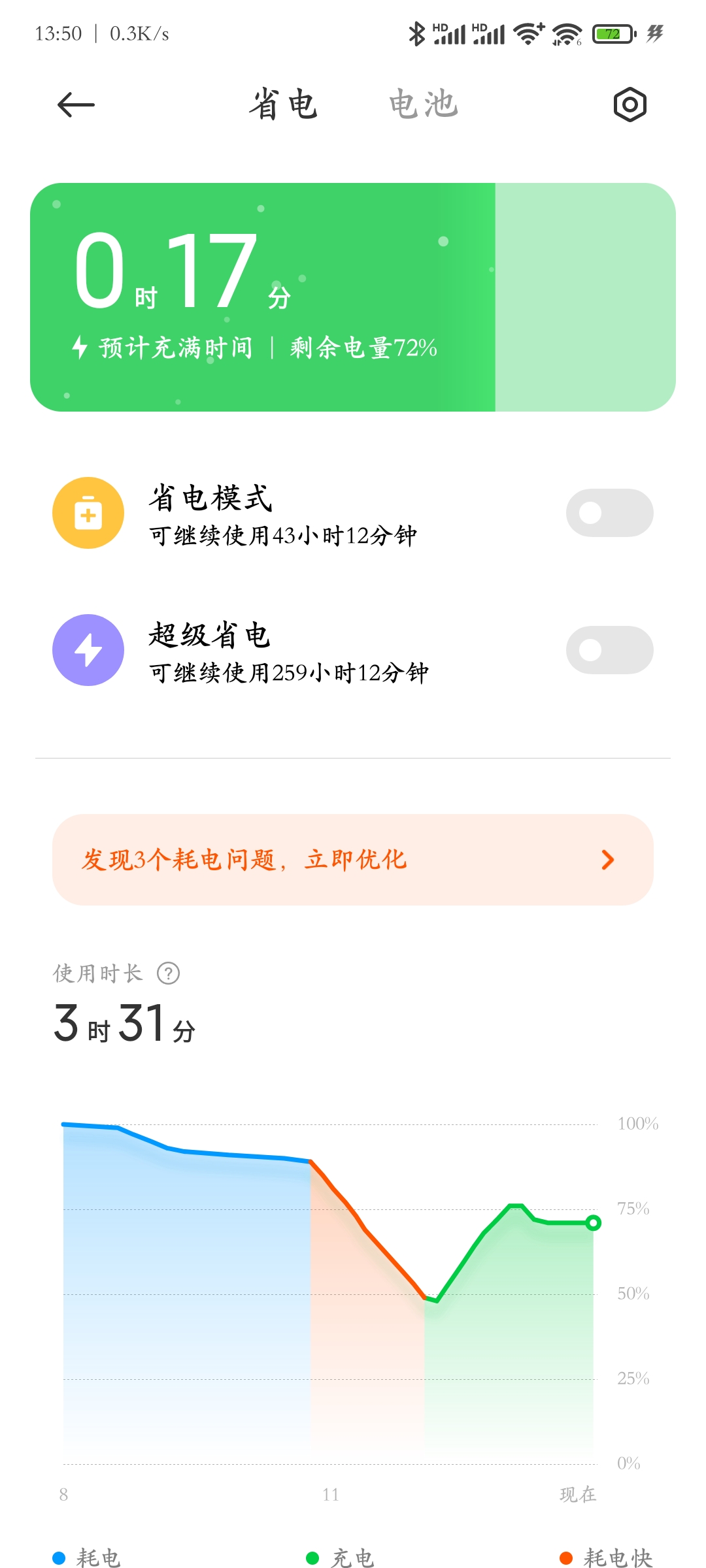Go back using the top-left arrow

[76, 105]
